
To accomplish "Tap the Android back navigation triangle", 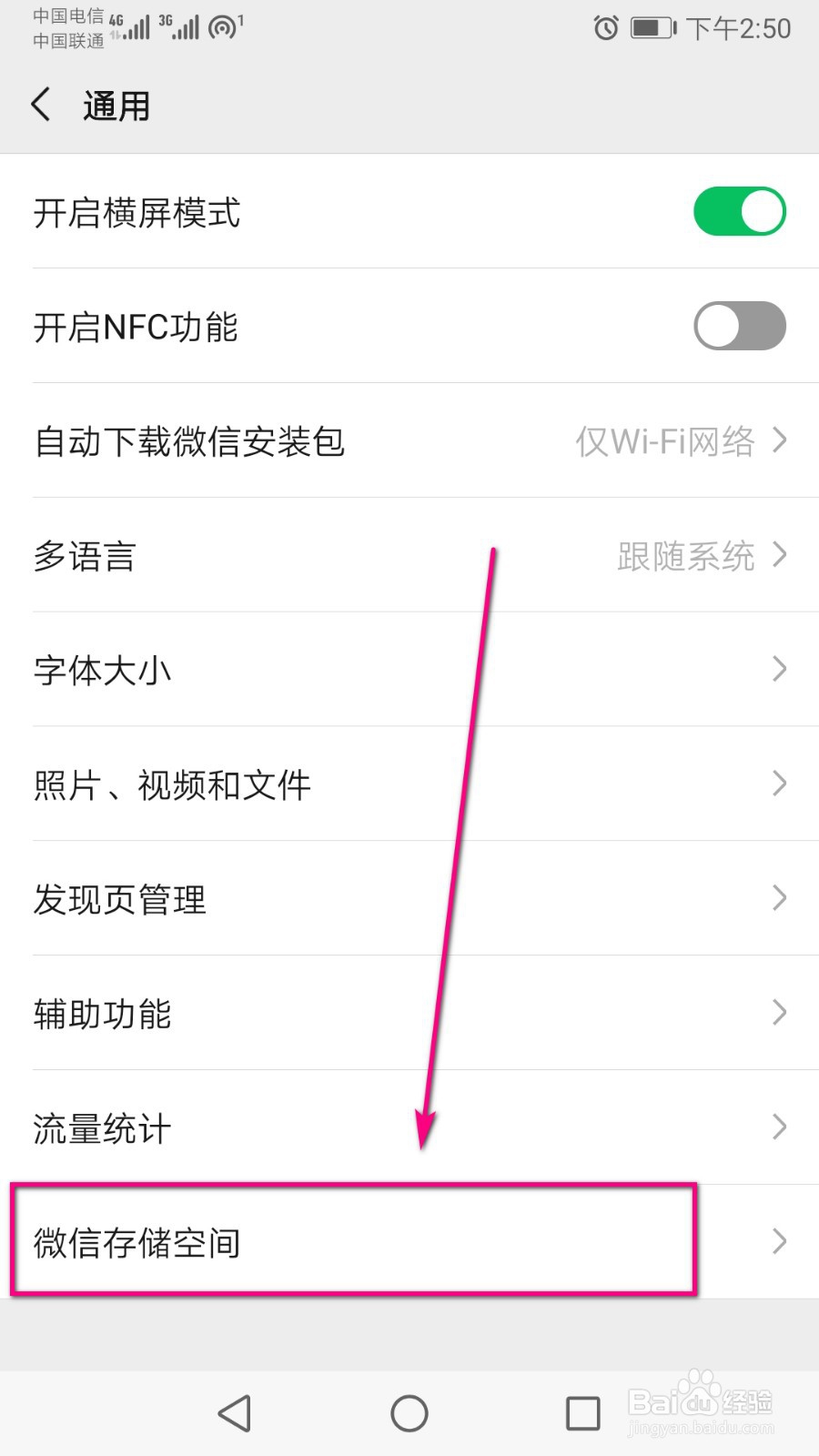I will pyautogui.click(x=235, y=1413).
